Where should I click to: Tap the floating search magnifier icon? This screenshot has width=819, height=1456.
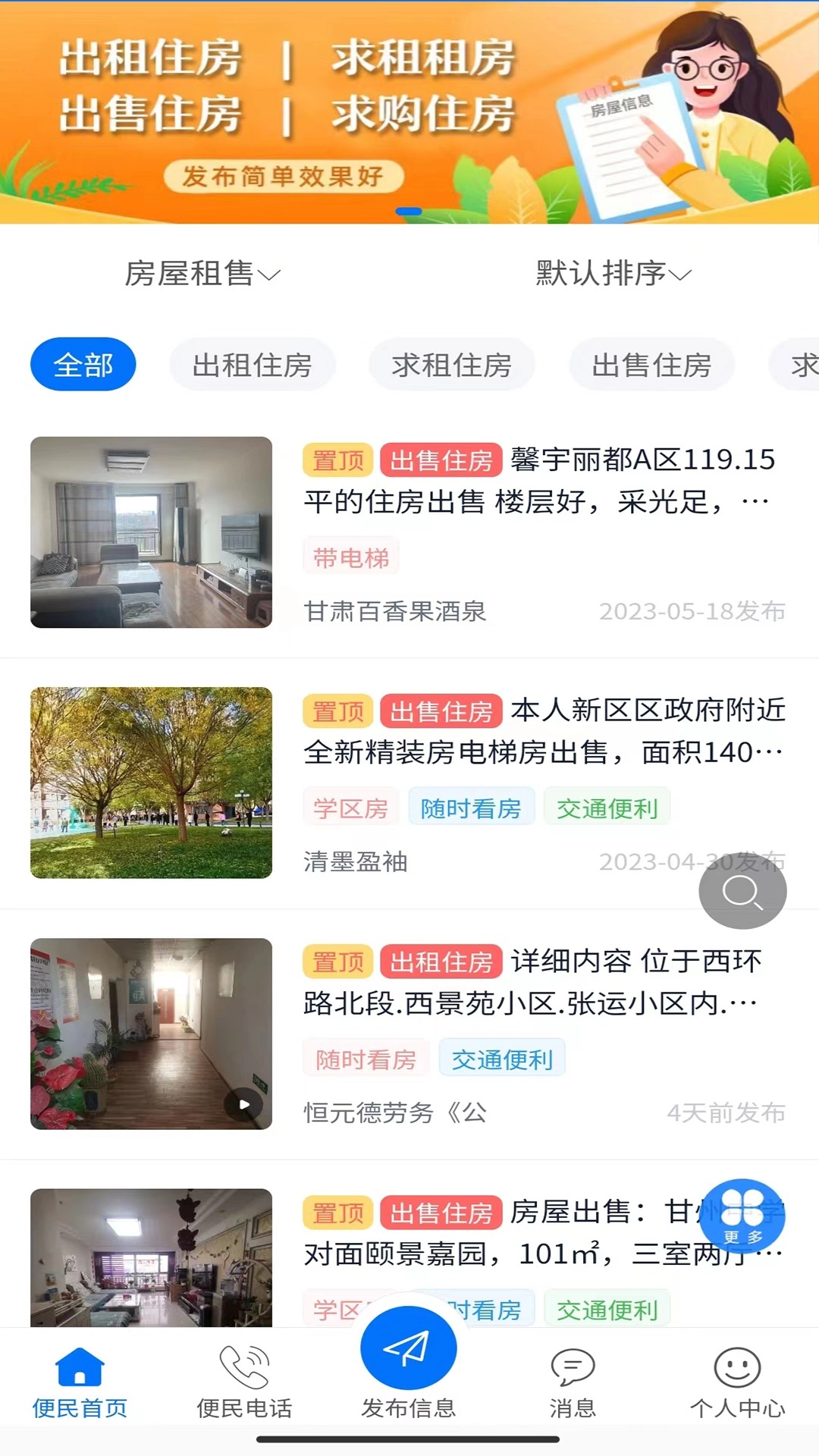tap(742, 890)
